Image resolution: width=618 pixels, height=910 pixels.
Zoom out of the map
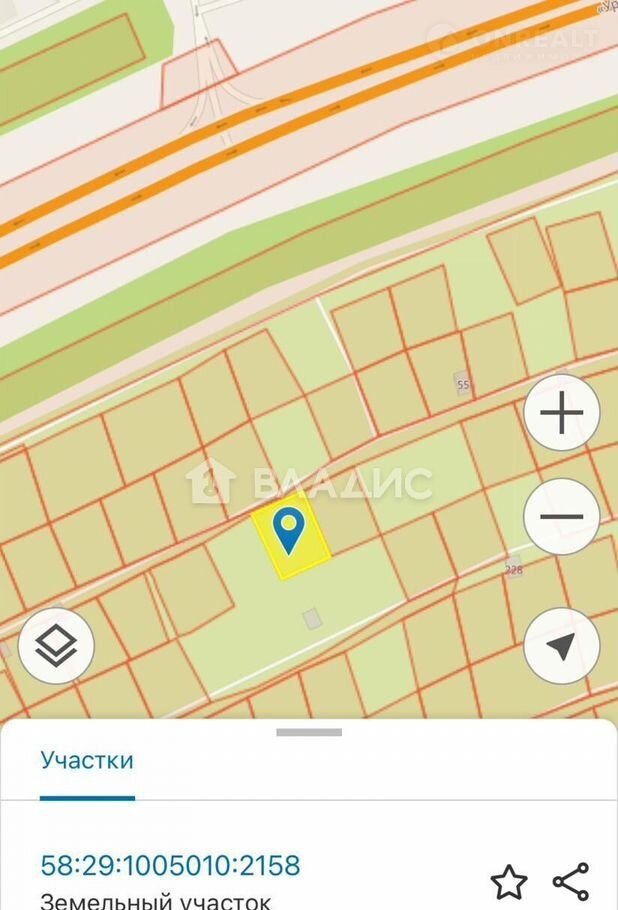[x=562, y=517]
